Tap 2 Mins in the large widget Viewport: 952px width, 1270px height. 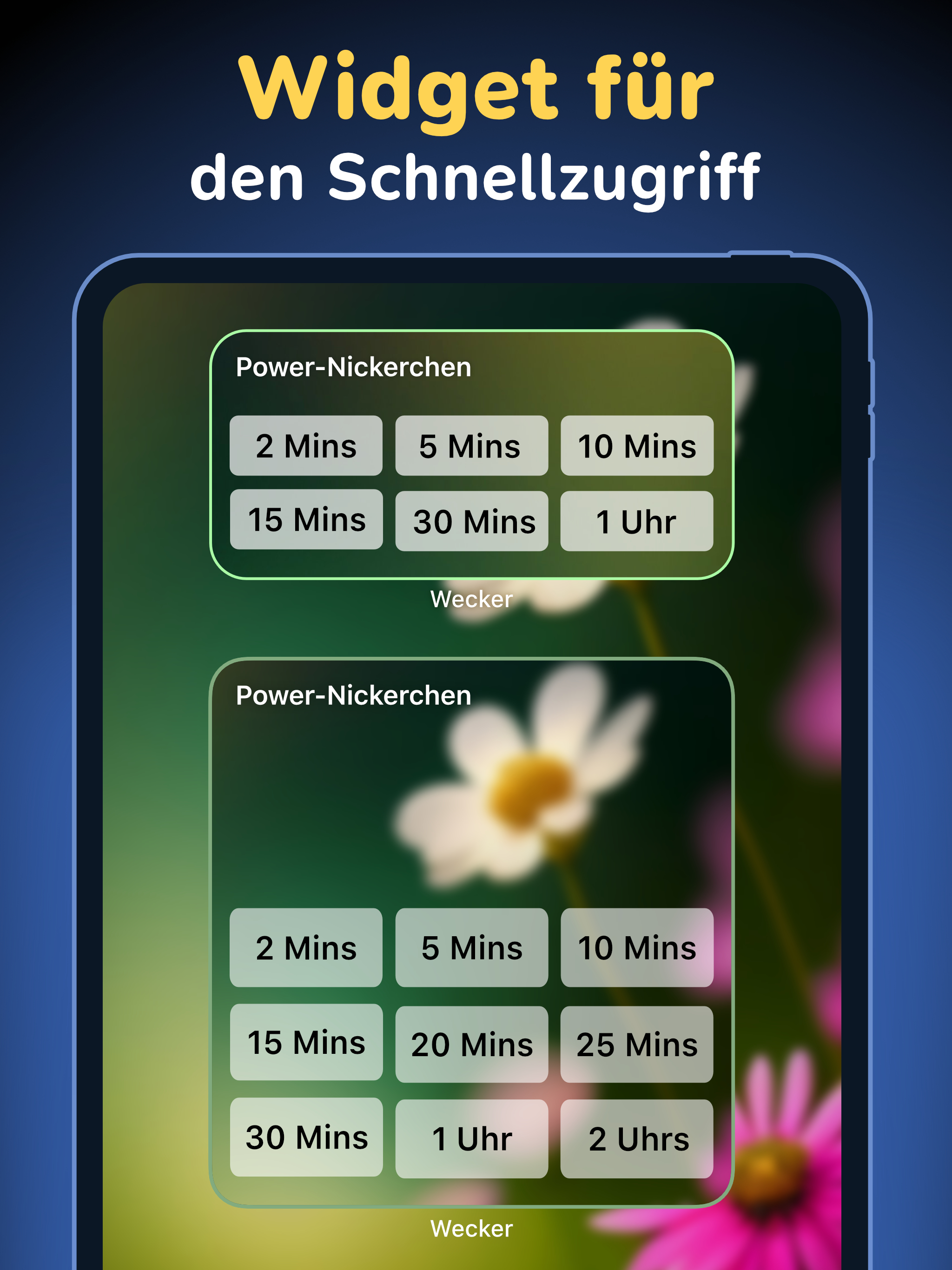(306, 948)
